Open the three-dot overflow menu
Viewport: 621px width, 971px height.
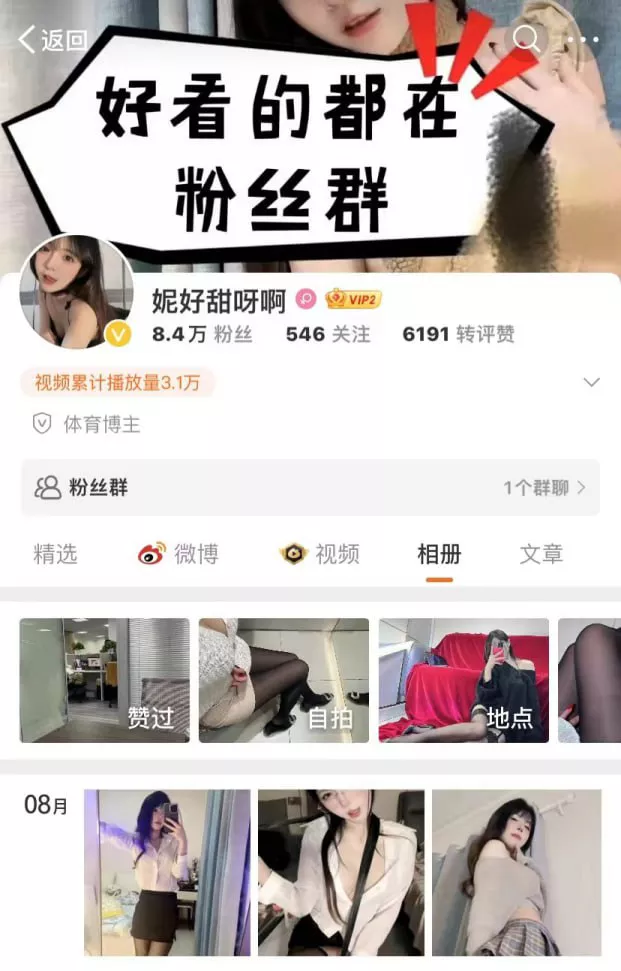(x=582, y=40)
